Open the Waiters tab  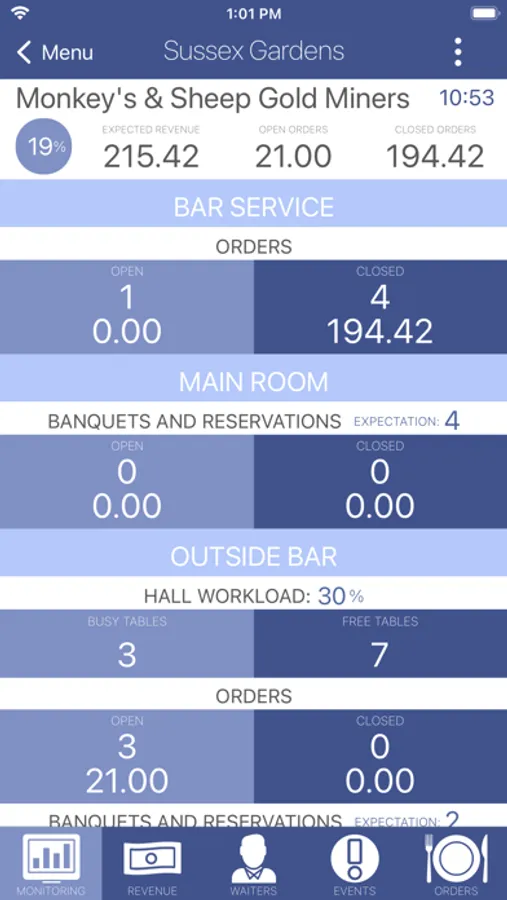(254, 863)
